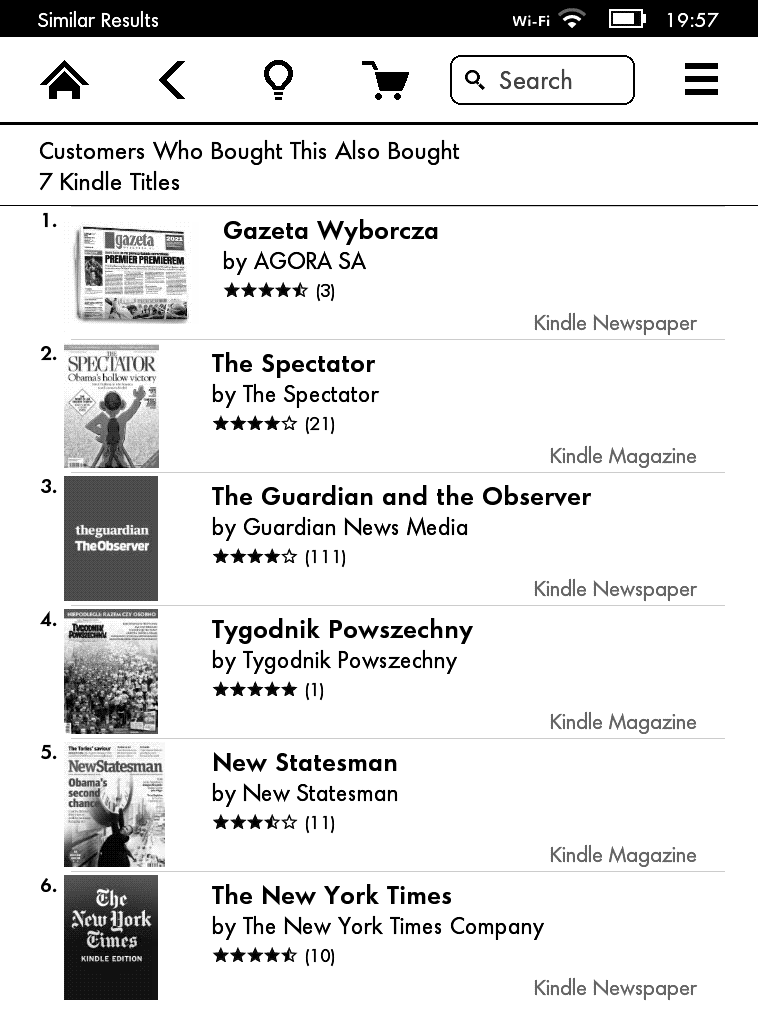Open the New Statesman listing
The width and height of the screenshot is (758, 1024).
(x=304, y=763)
